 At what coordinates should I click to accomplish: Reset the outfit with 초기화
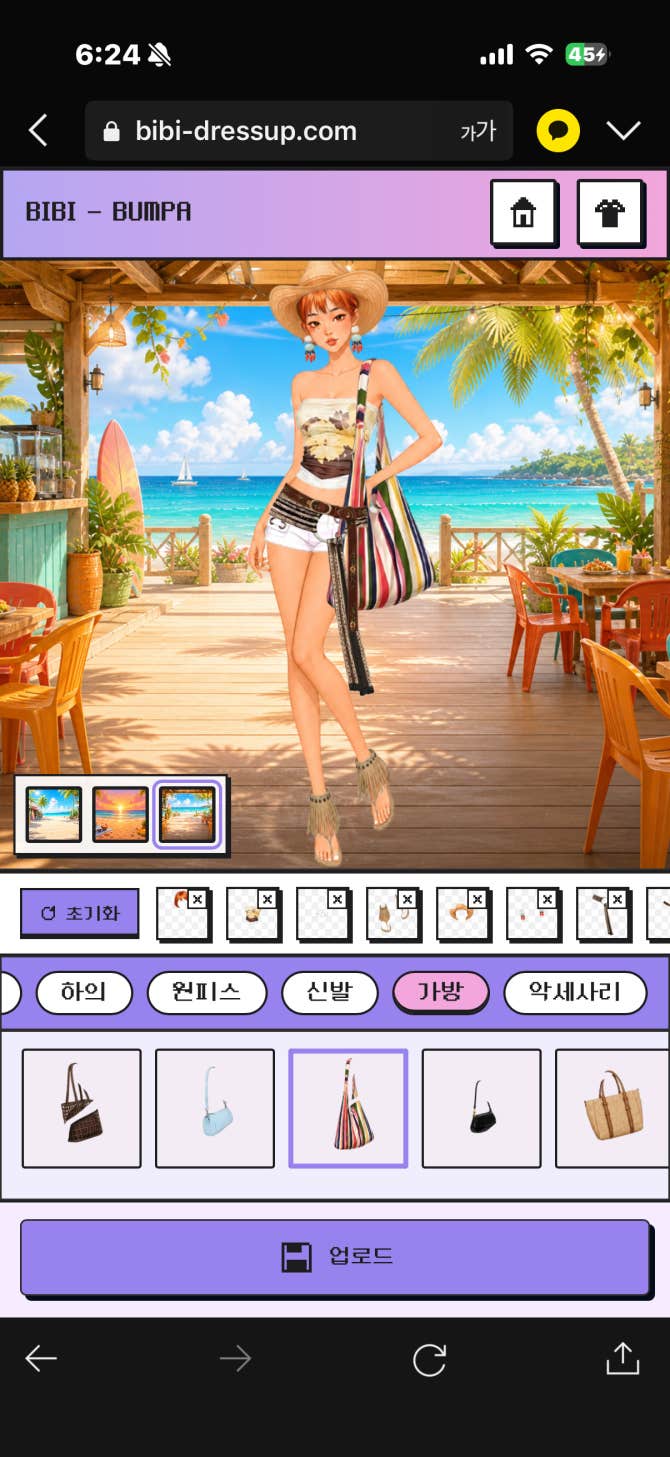coord(79,913)
